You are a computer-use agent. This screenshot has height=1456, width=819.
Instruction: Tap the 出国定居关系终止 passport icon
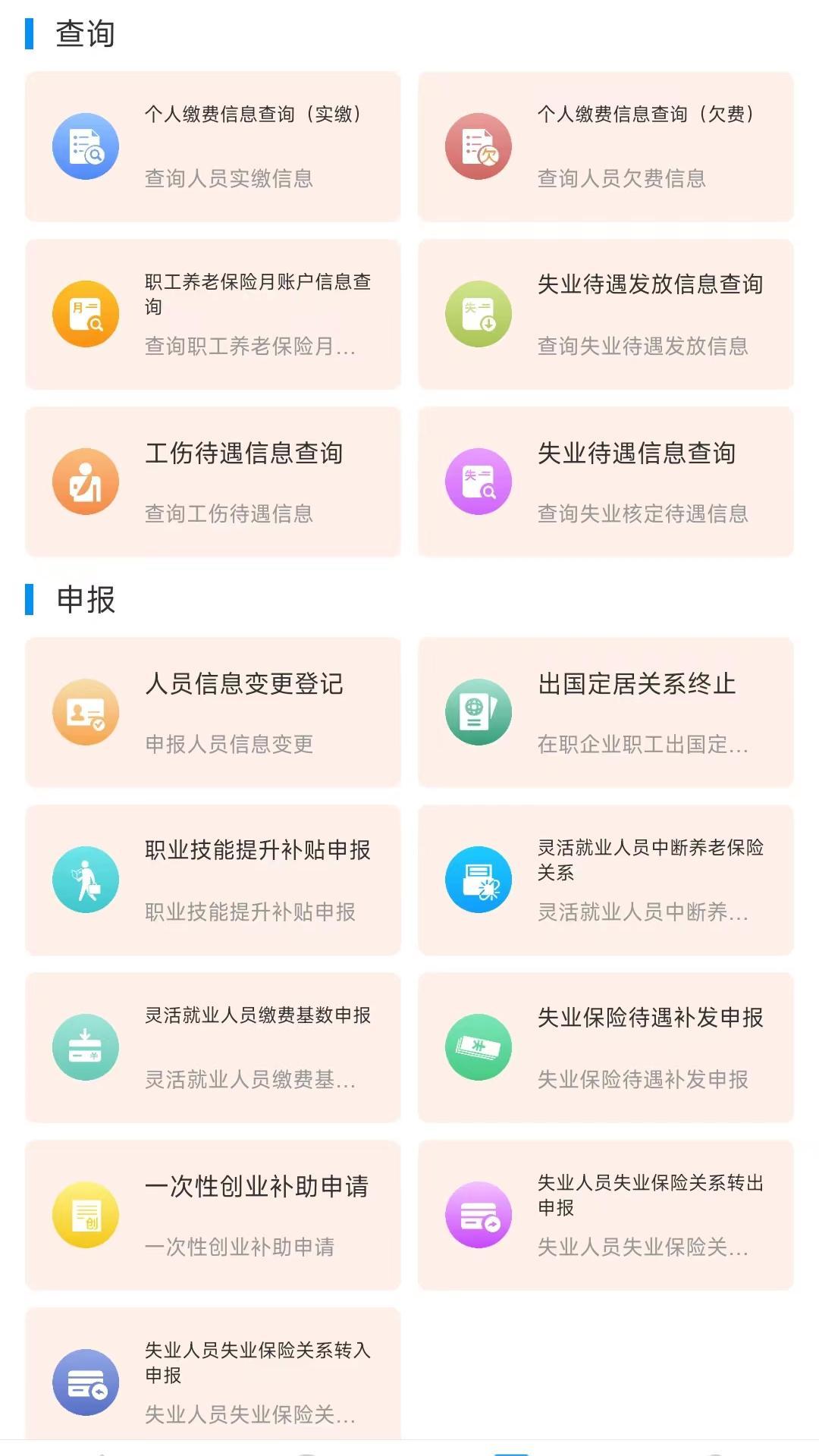coord(479,711)
